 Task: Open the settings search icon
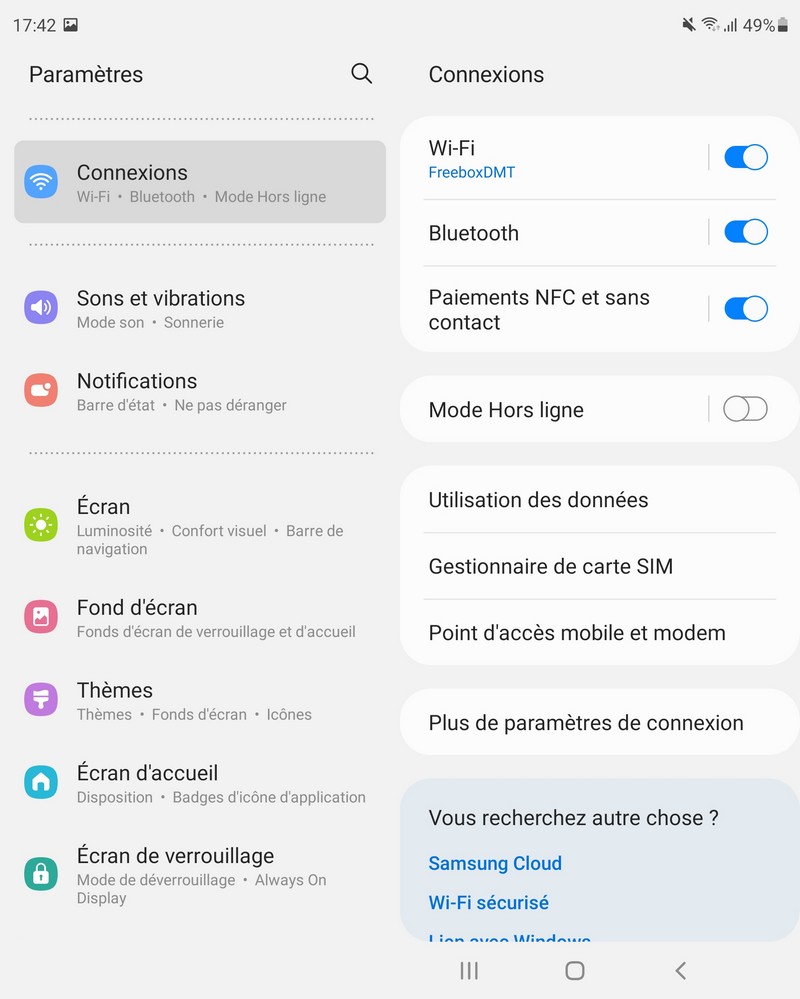(x=362, y=74)
